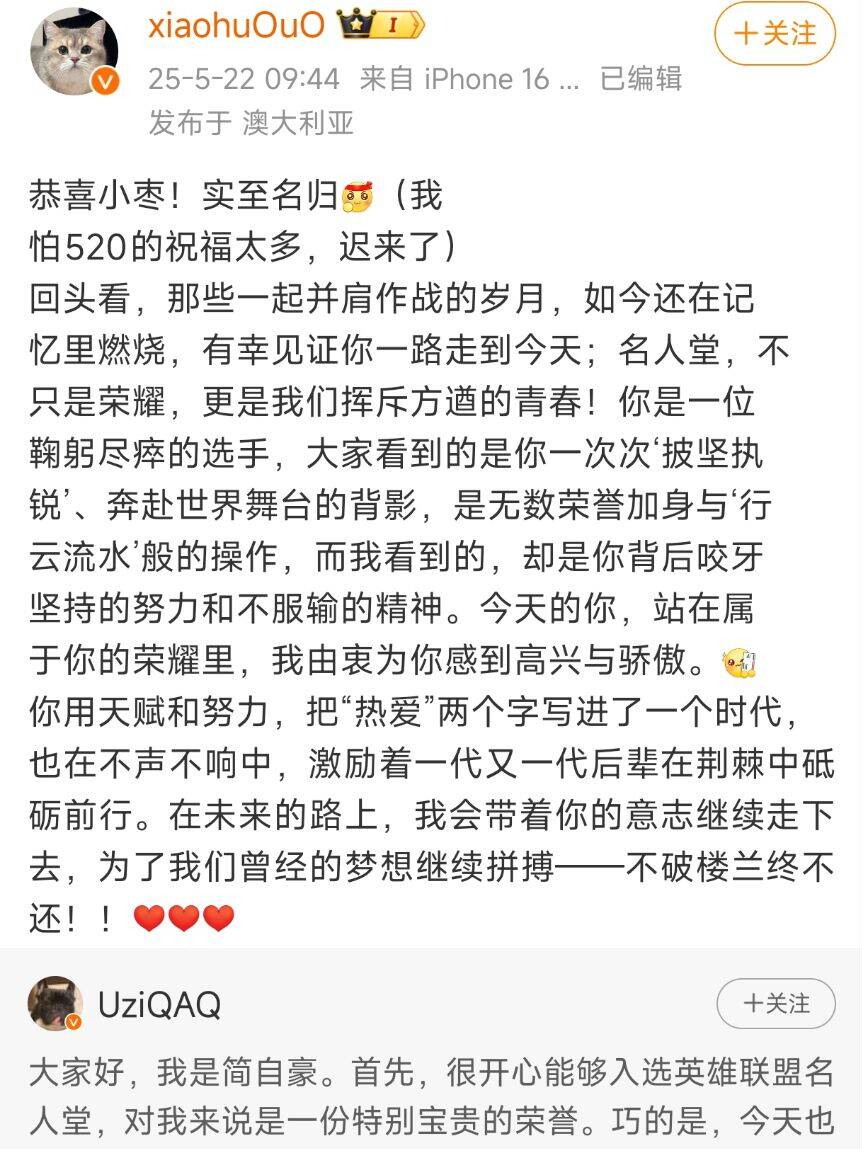Image resolution: width=862 pixels, height=1149 pixels.
Task: Follow UziQAQ with the +关注 button
Action: tap(775, 1002)
